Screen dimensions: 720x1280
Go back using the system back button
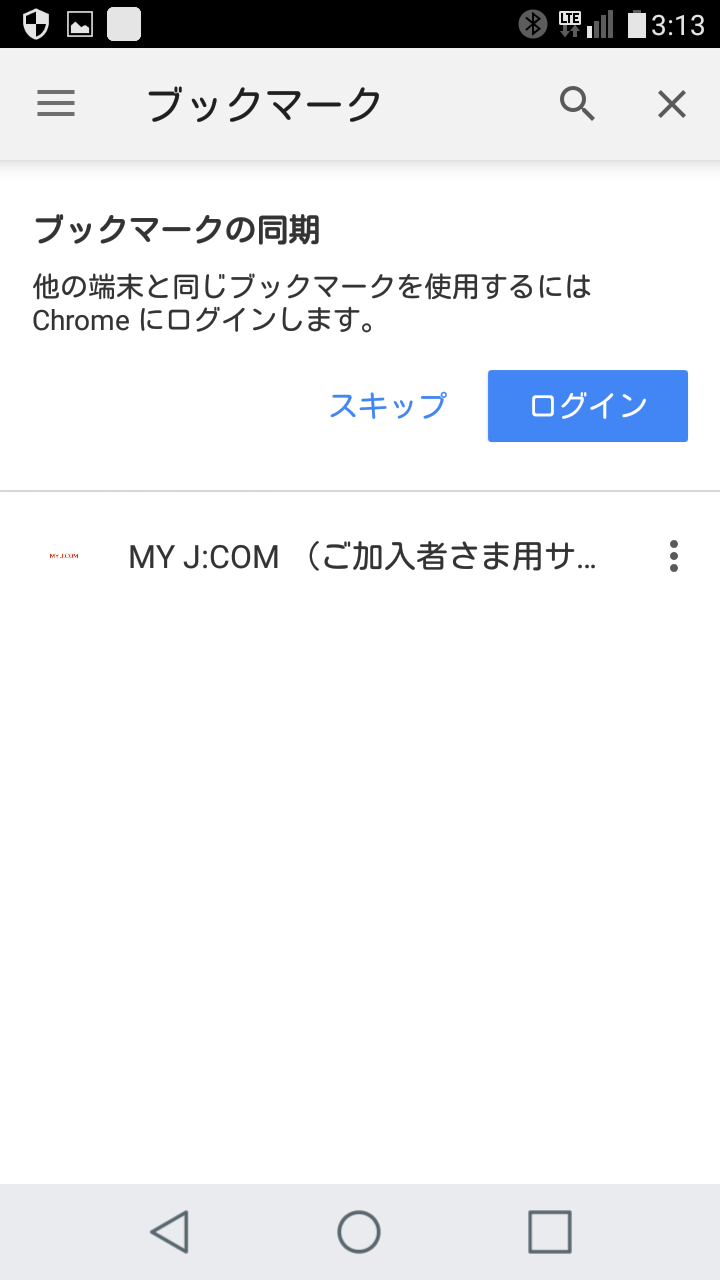[x=170, y=1232]
